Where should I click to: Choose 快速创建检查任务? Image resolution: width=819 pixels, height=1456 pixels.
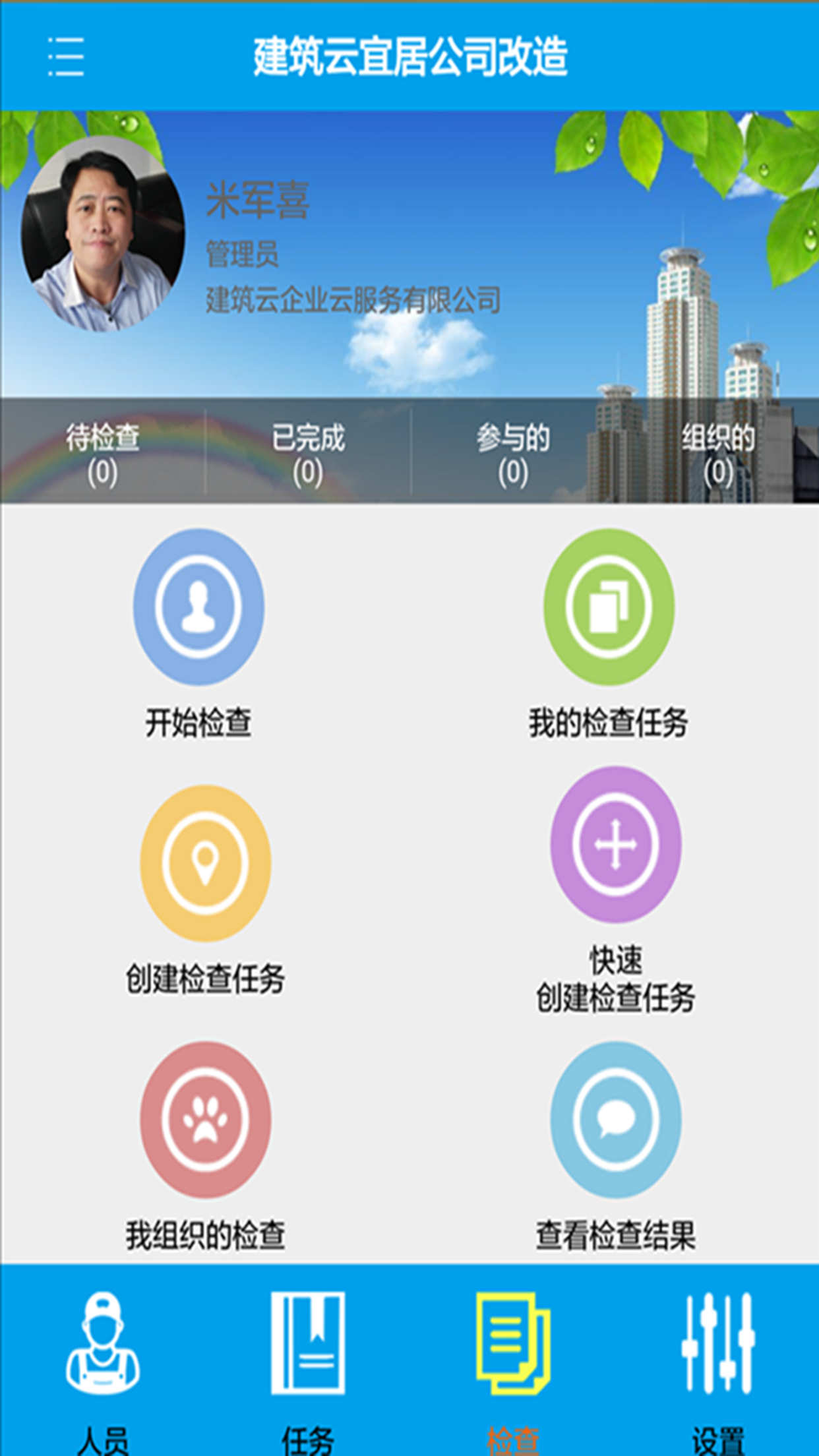tap(615, 844)
